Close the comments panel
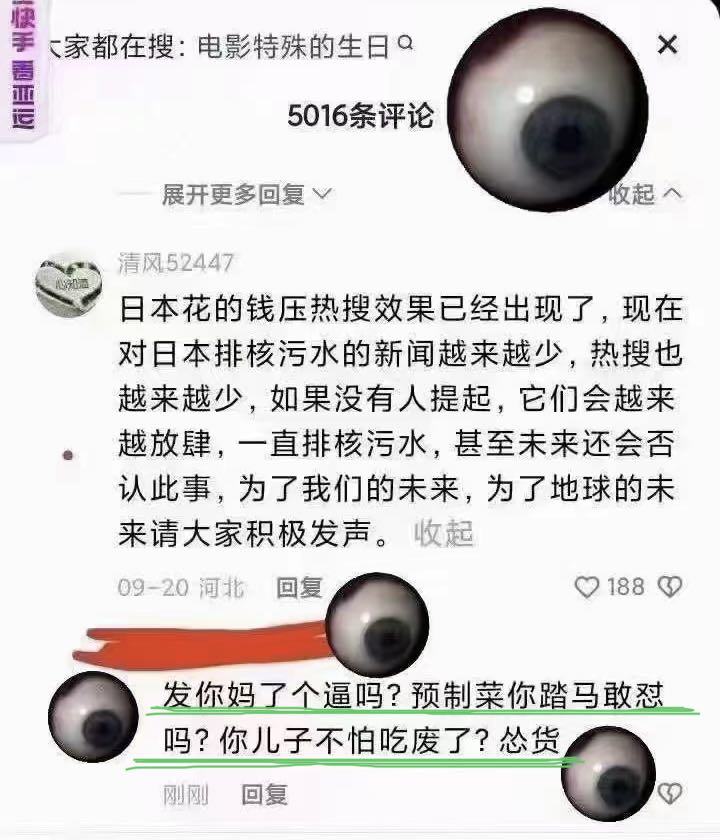 click(667, 44)
